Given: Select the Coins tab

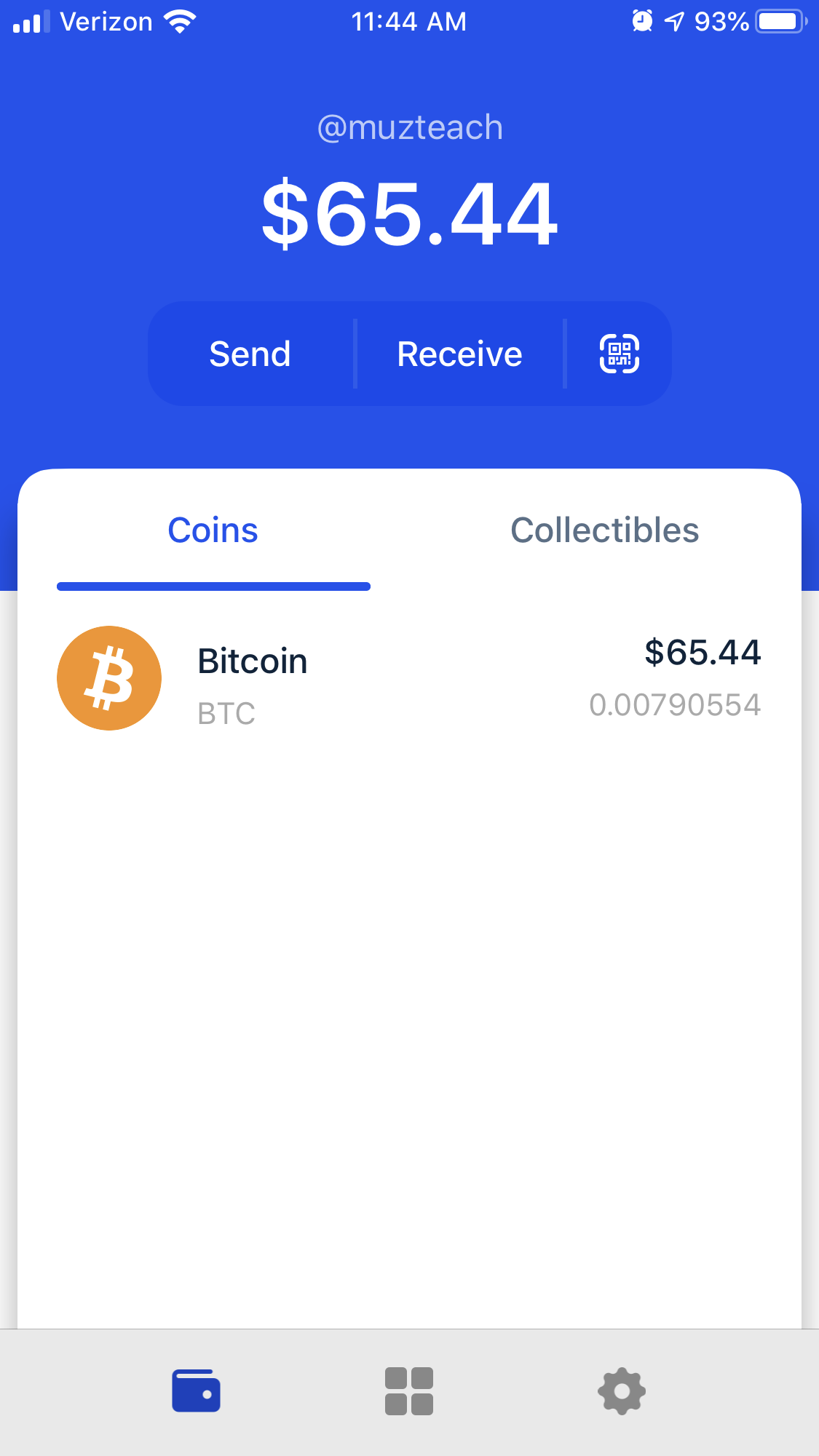Looking at the screenshot, I should click(x=213, y=530).
